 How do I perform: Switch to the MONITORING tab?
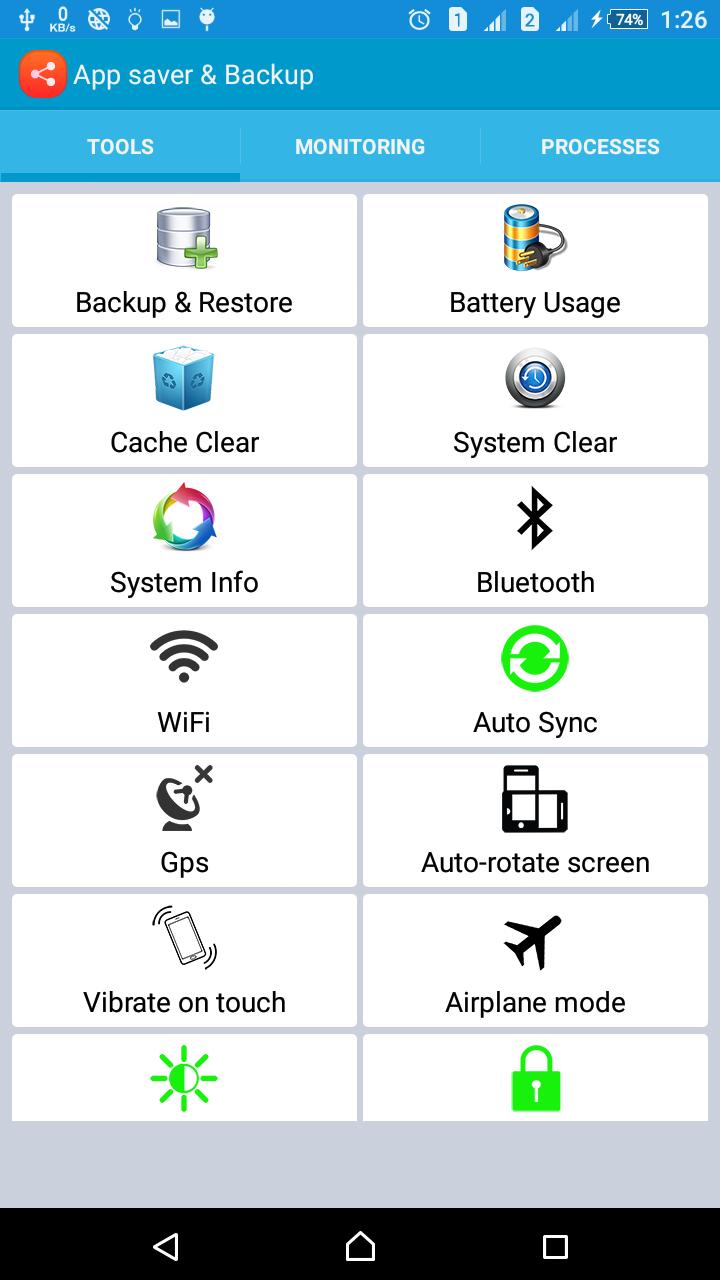coord(360,146)
